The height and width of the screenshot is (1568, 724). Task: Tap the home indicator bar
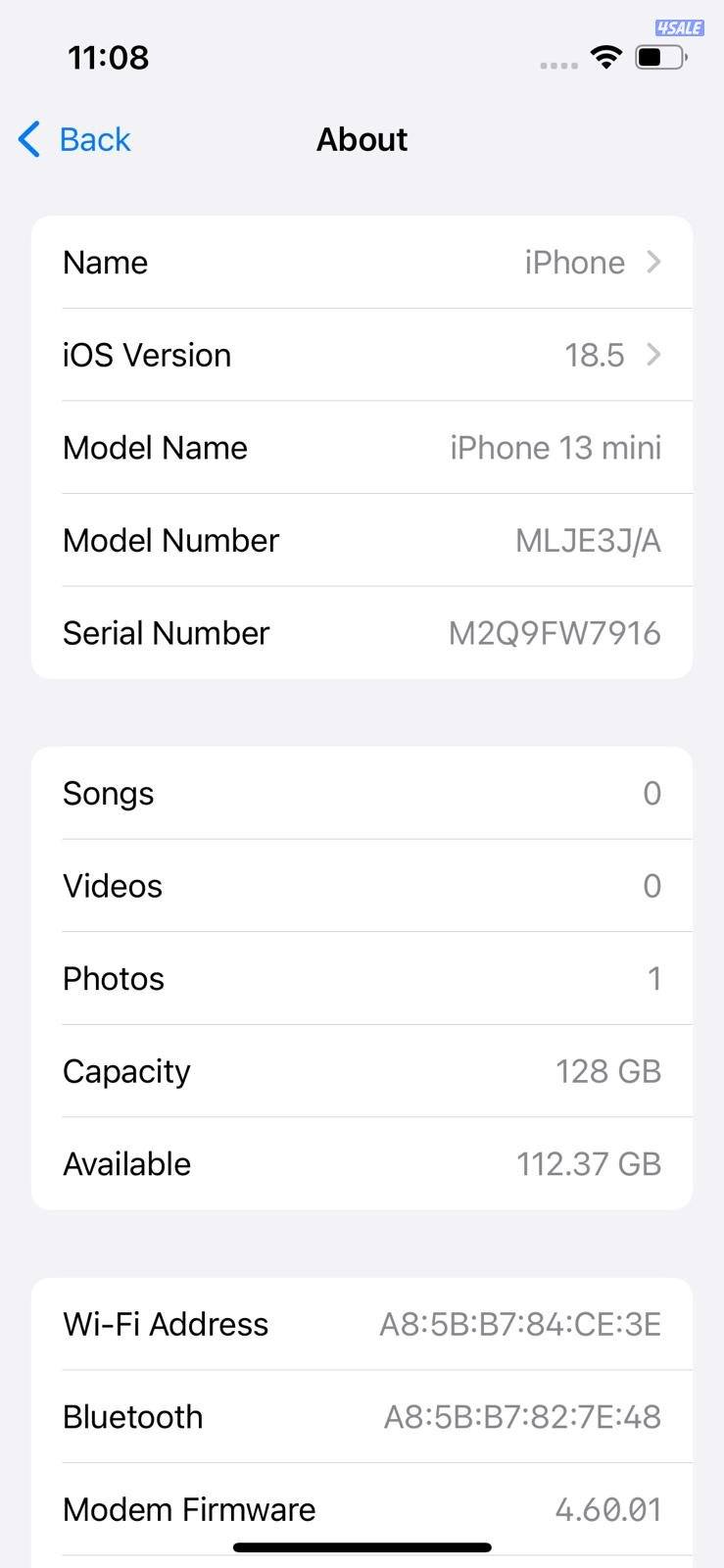[362, 1546]
